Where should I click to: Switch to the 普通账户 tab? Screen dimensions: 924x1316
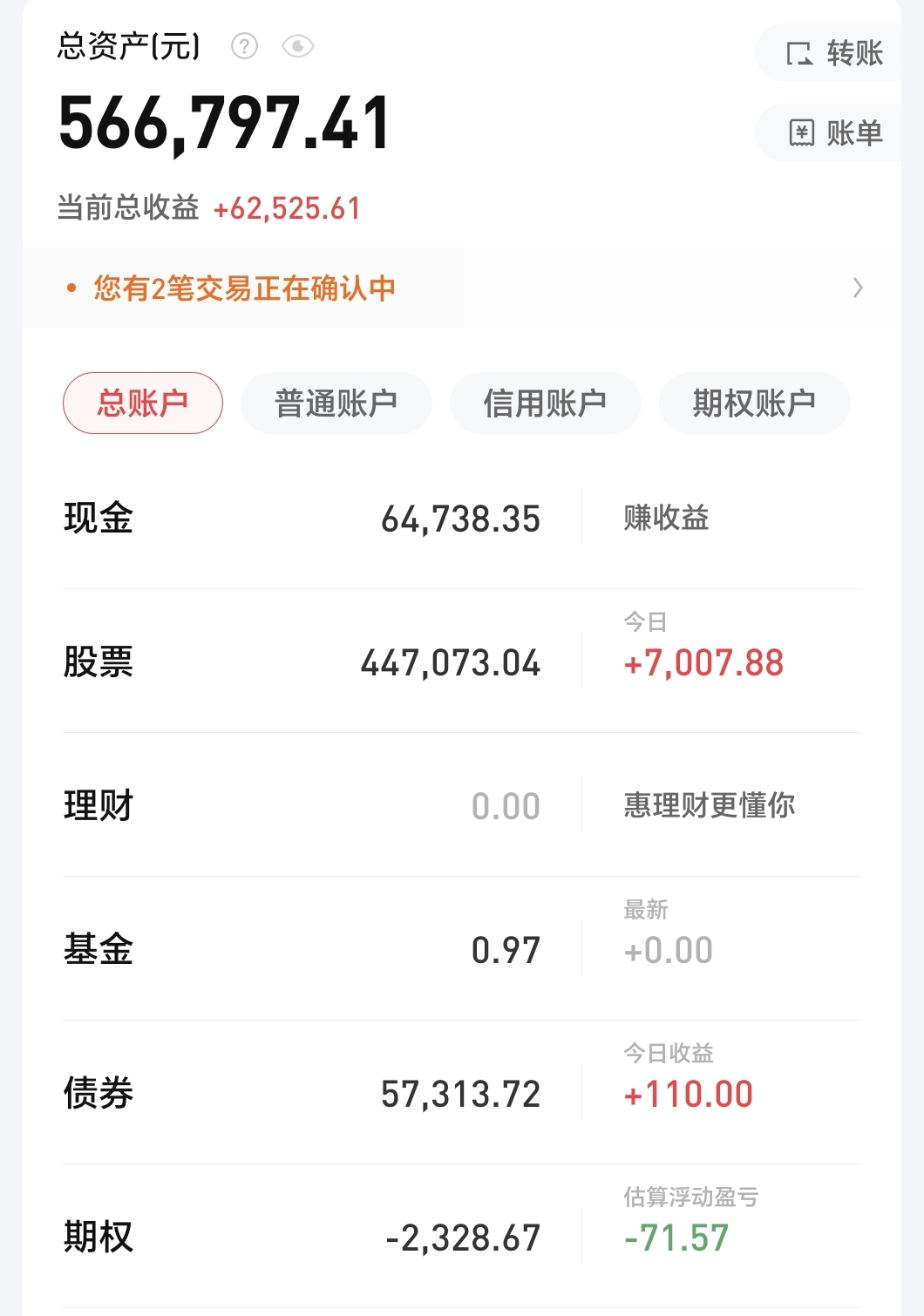point(336,404)
